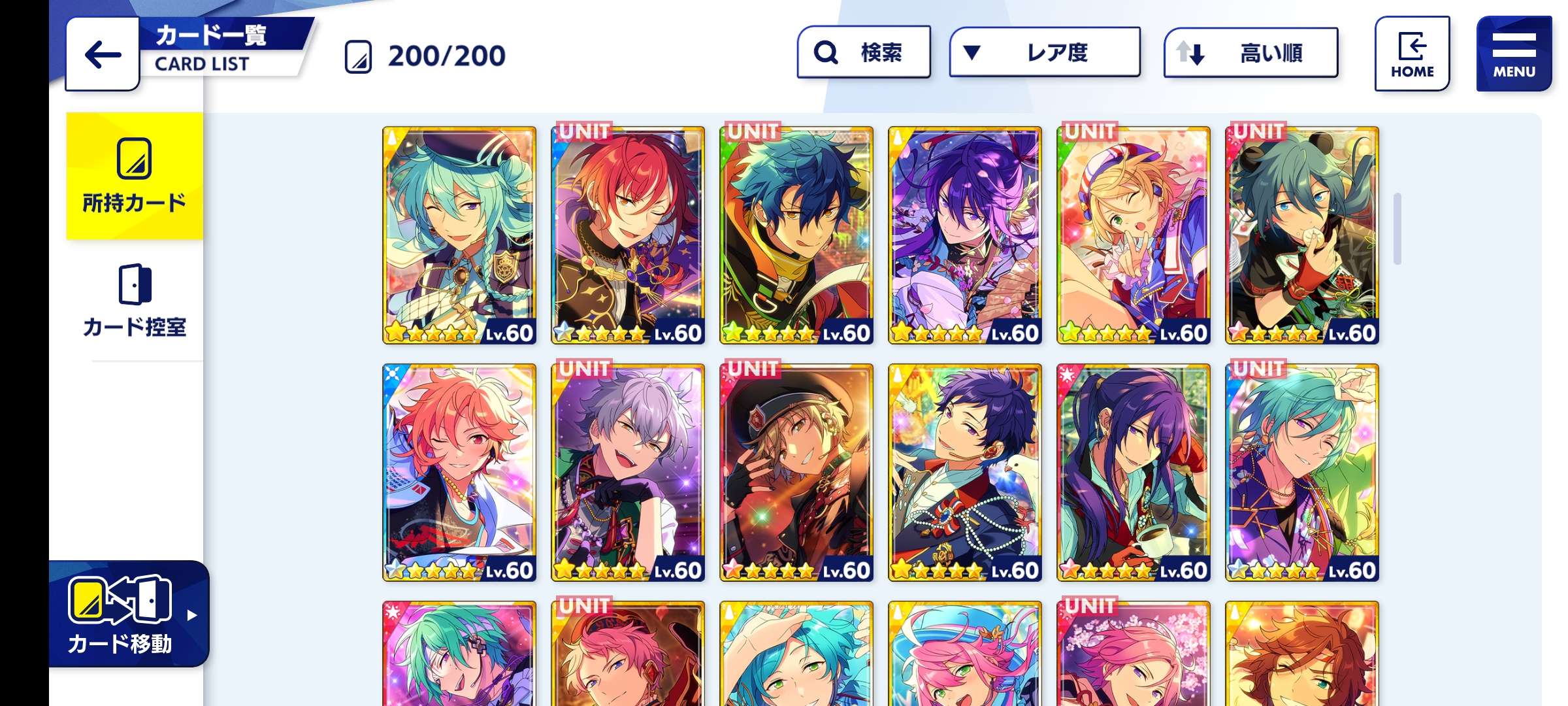1568x706 pixels.
Task: Select the 所持カード tab
Action: click(135, 176)
